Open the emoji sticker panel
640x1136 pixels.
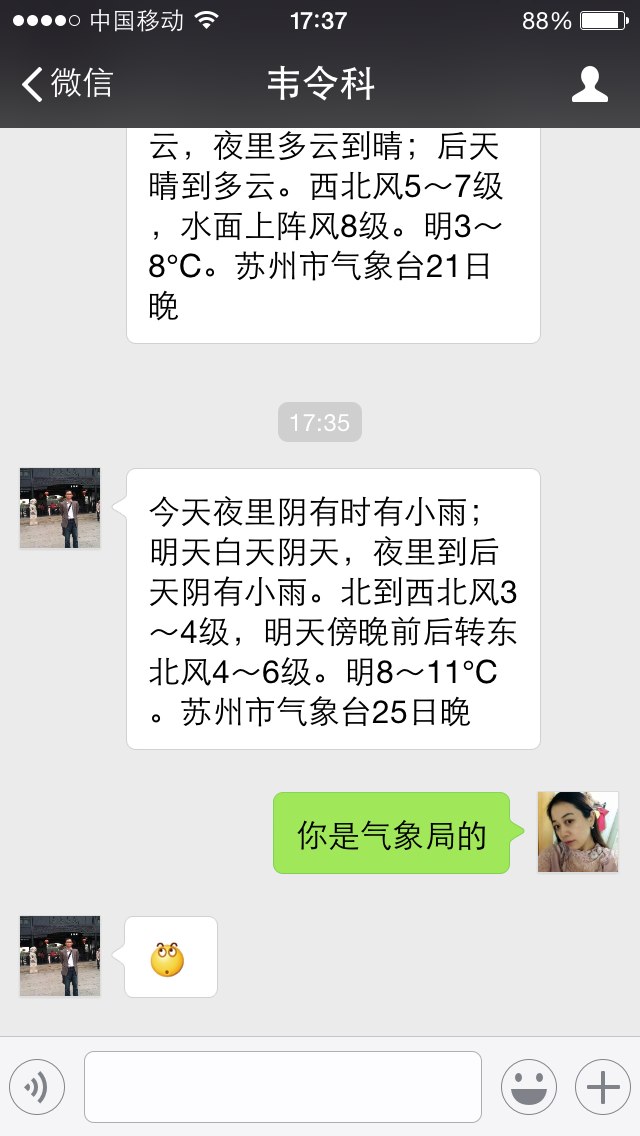529,1087
